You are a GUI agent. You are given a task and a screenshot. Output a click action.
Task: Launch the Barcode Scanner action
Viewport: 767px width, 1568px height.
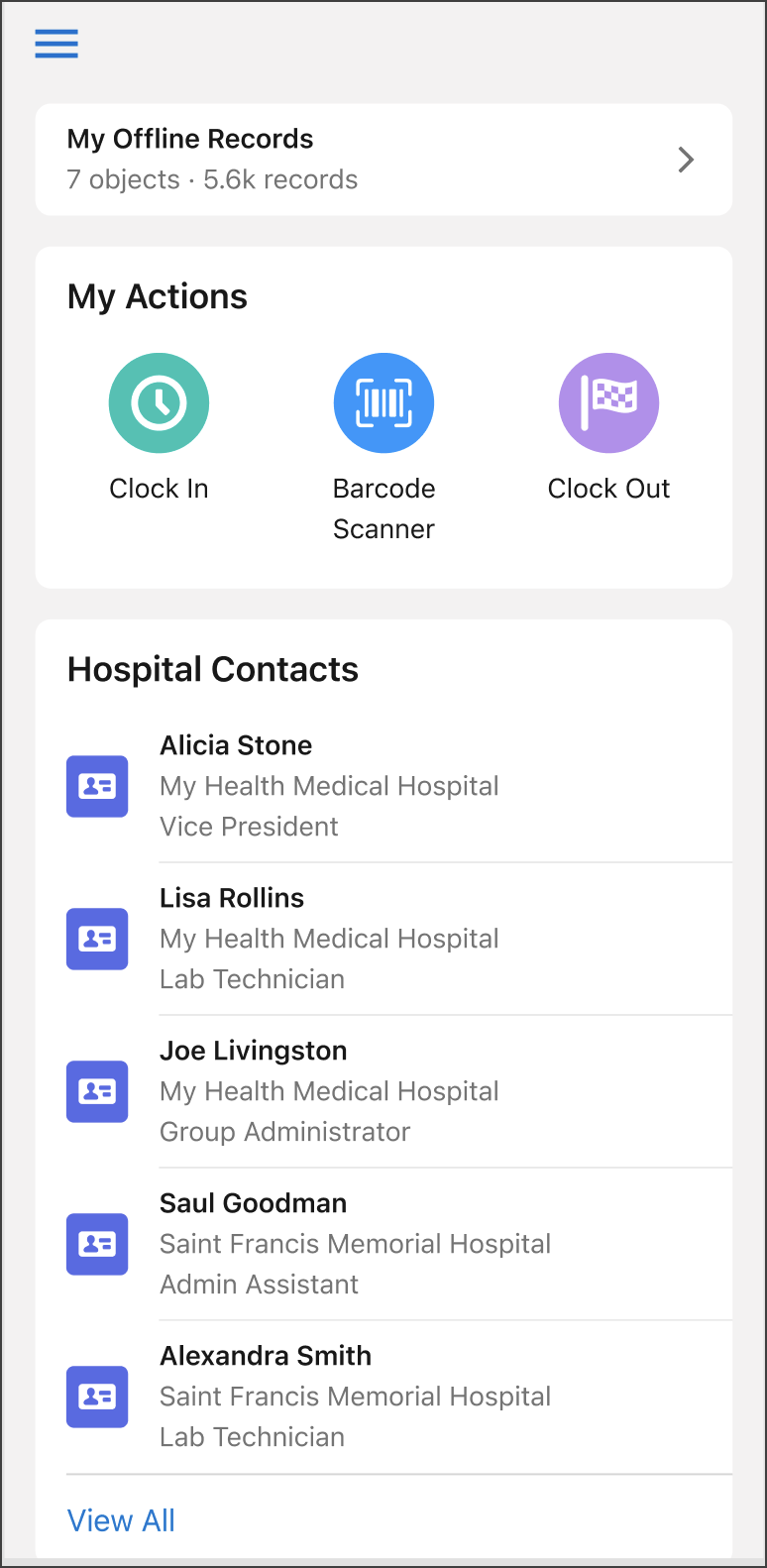pos(383,403)
